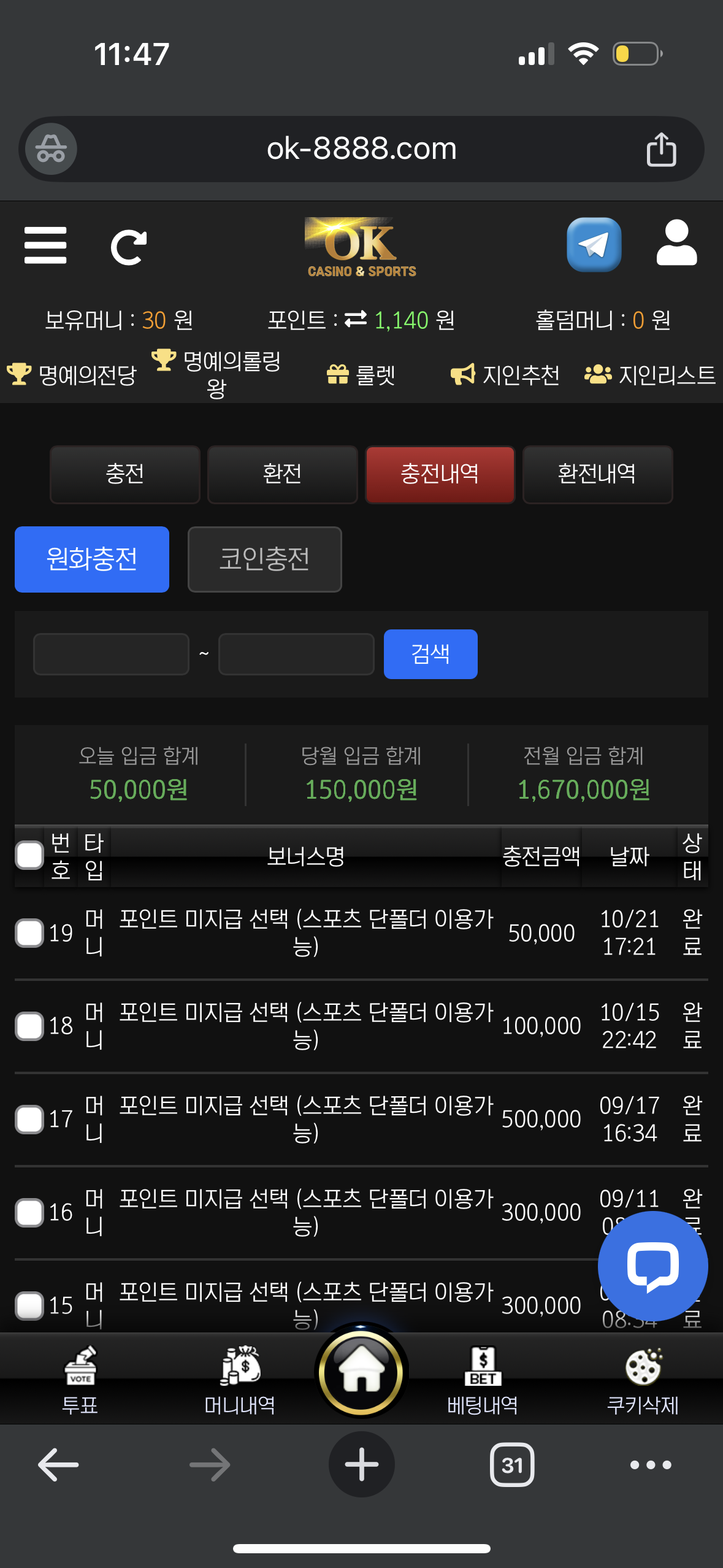
Task: Open the 환전내역 tab
Action: (x=597, y=474)
